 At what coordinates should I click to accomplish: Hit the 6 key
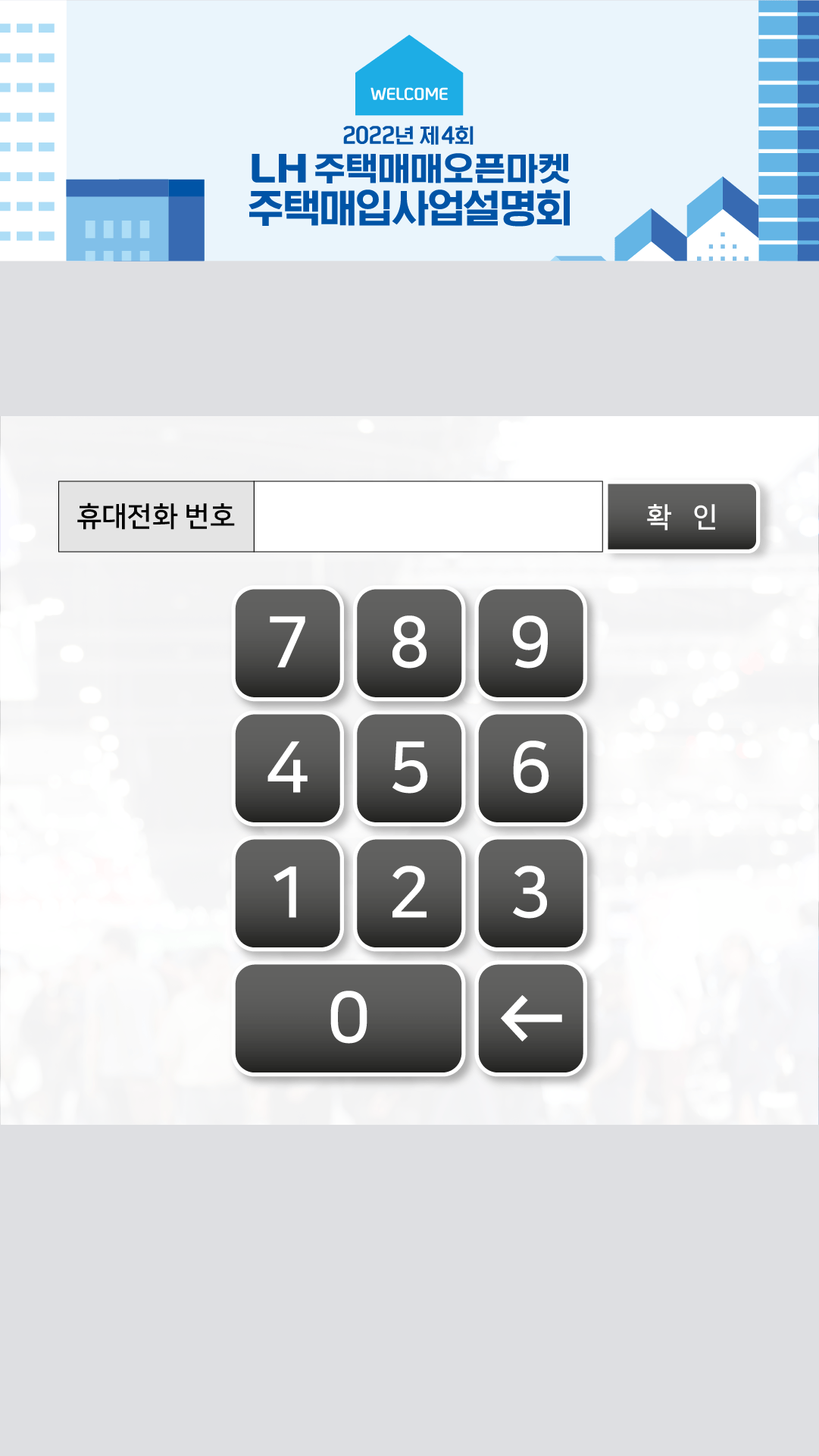[530, 768]
